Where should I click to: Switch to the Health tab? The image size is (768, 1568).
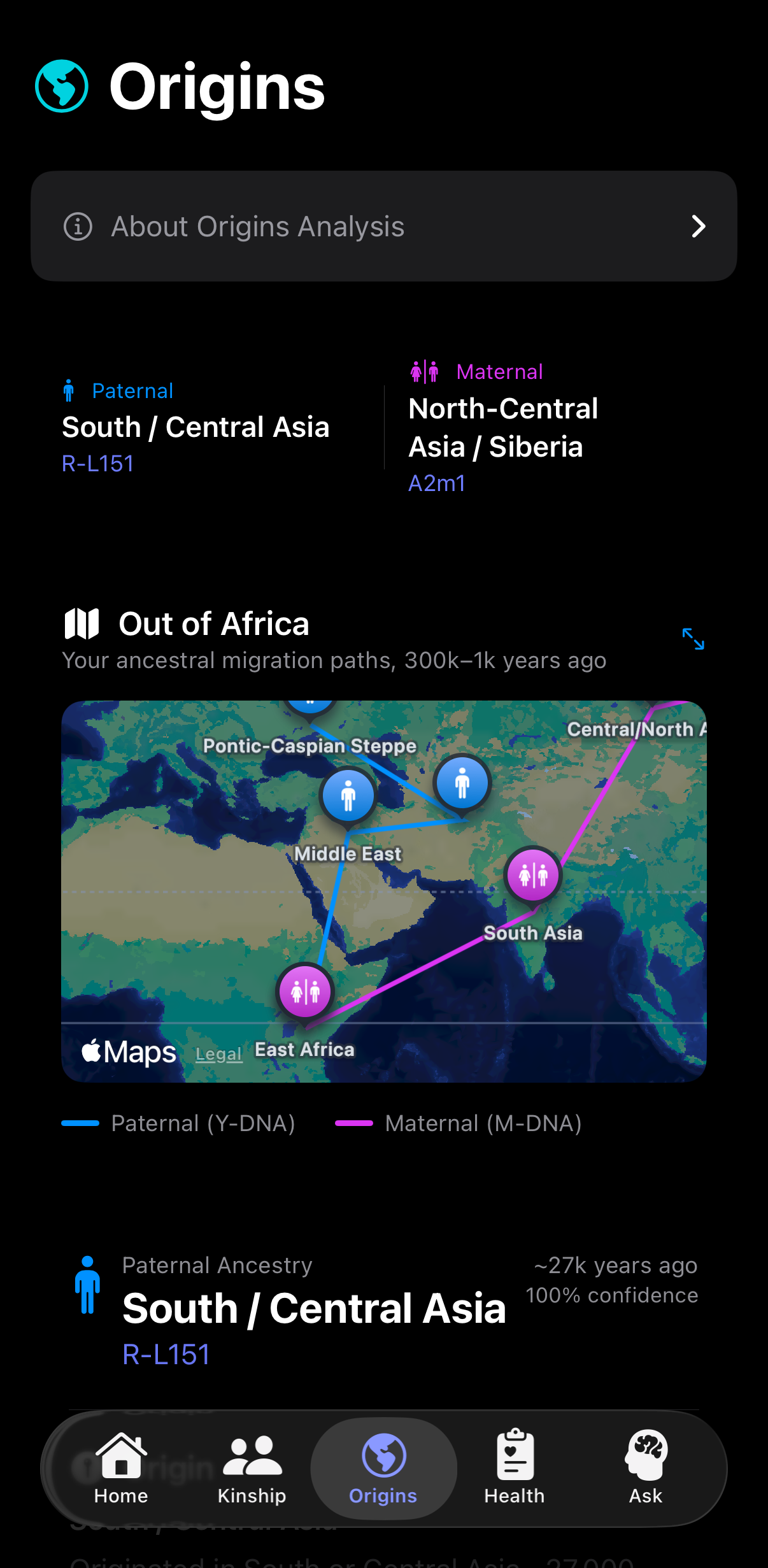point(513,1465)
